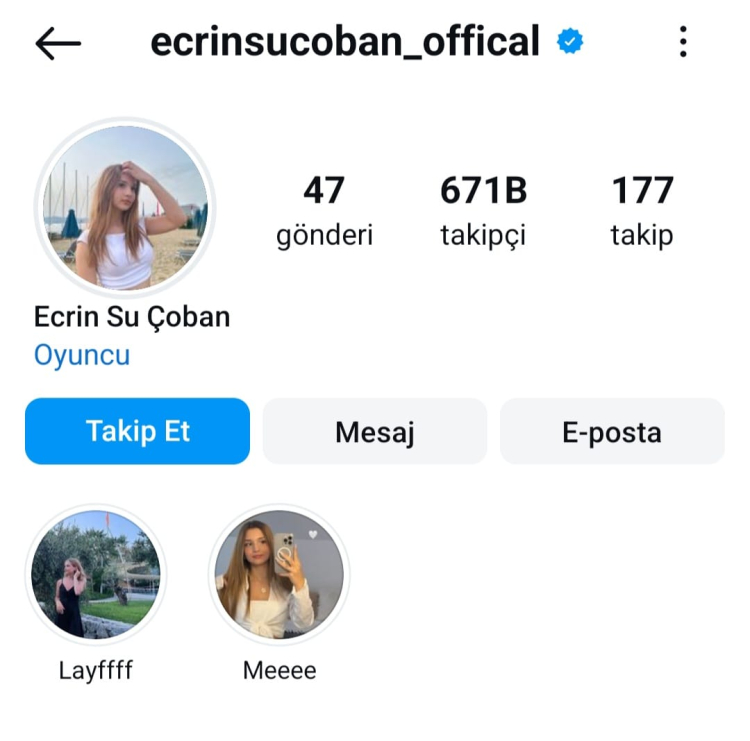750x741 pixels.
Task: Open the profile picture
Action: coord(126,208)
